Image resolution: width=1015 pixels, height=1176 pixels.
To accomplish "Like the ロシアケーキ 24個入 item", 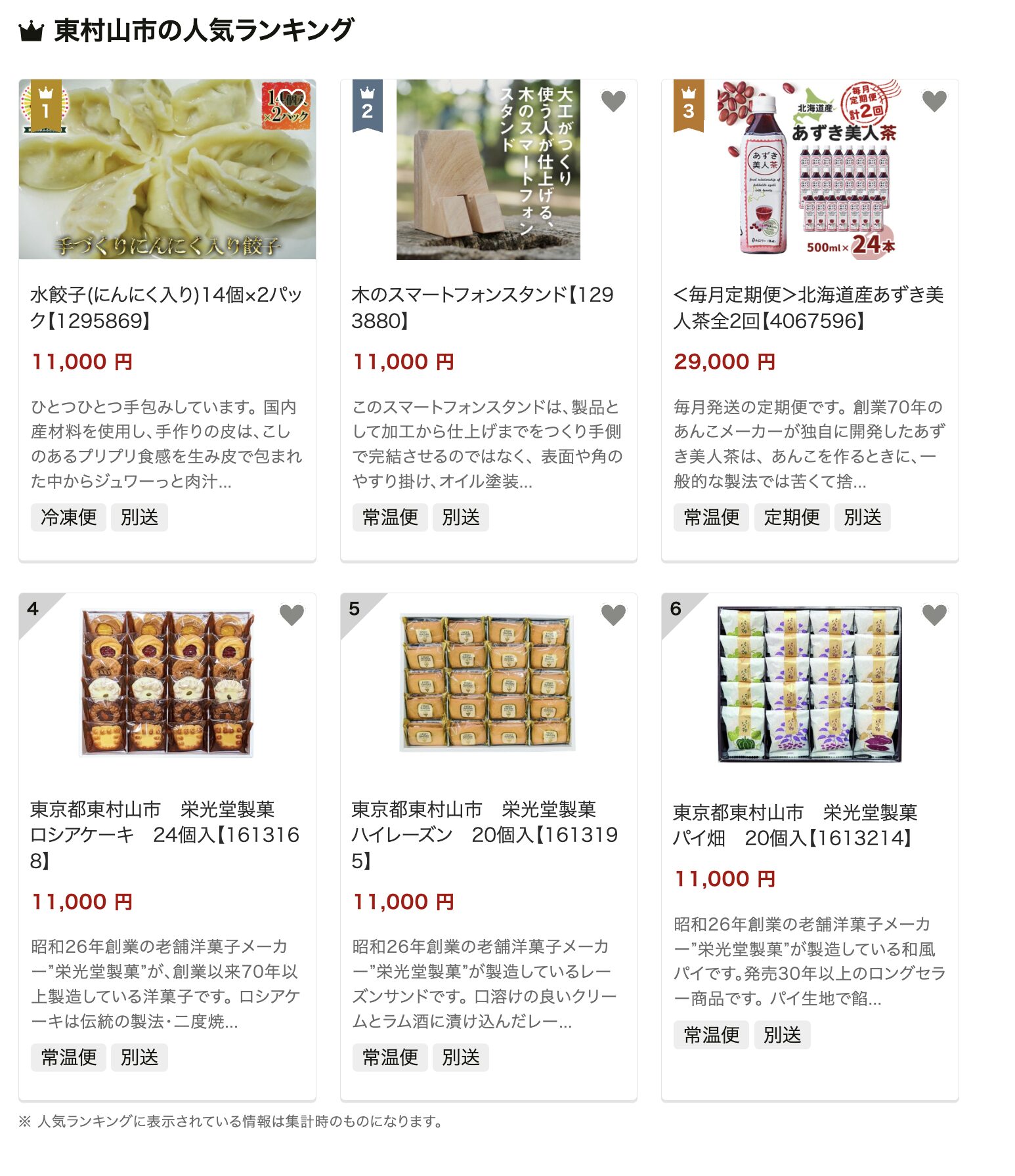I will [292, 616].
